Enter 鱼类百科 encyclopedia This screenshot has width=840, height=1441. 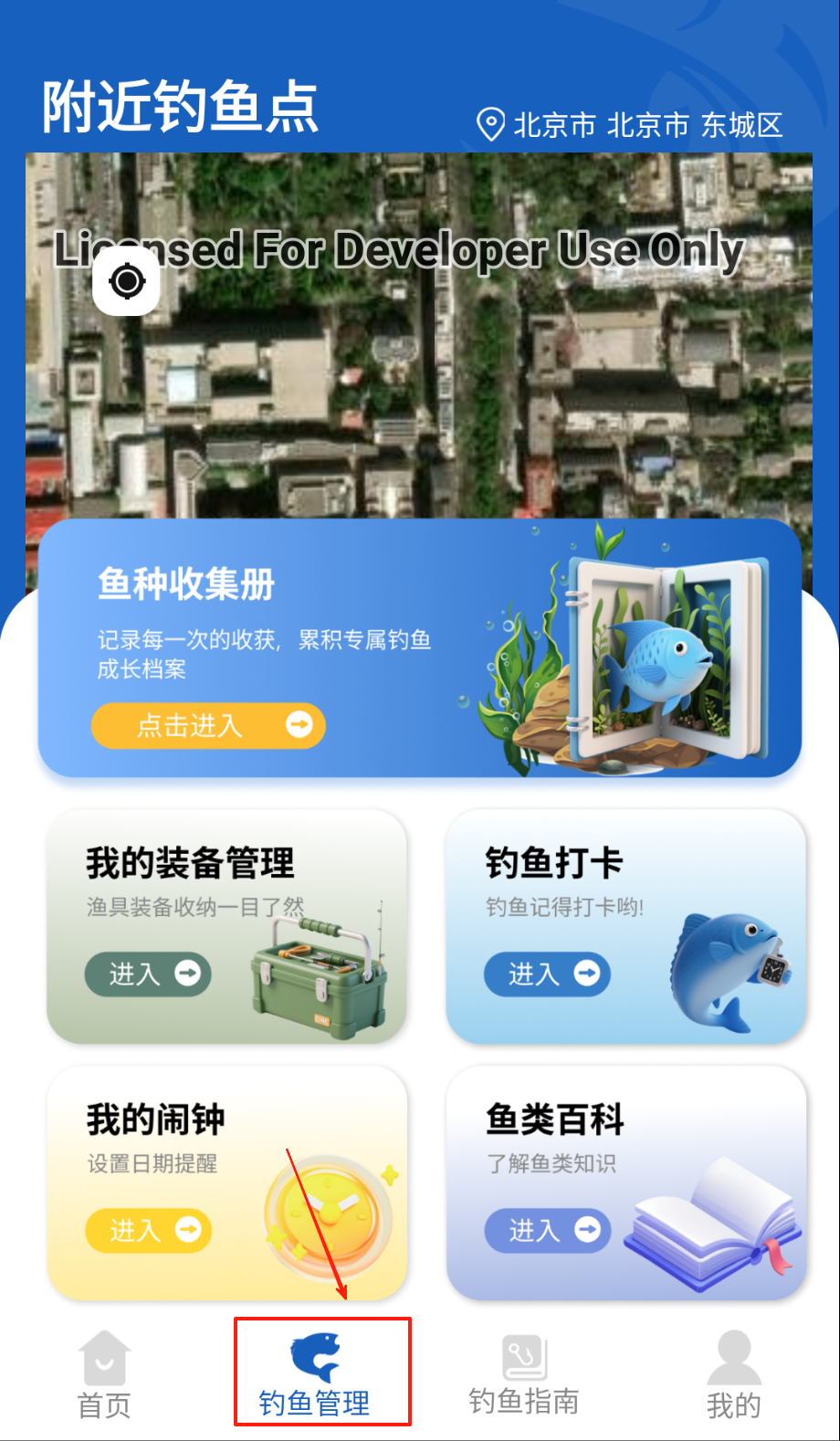pyautogui.click(x=547, y=1231)
